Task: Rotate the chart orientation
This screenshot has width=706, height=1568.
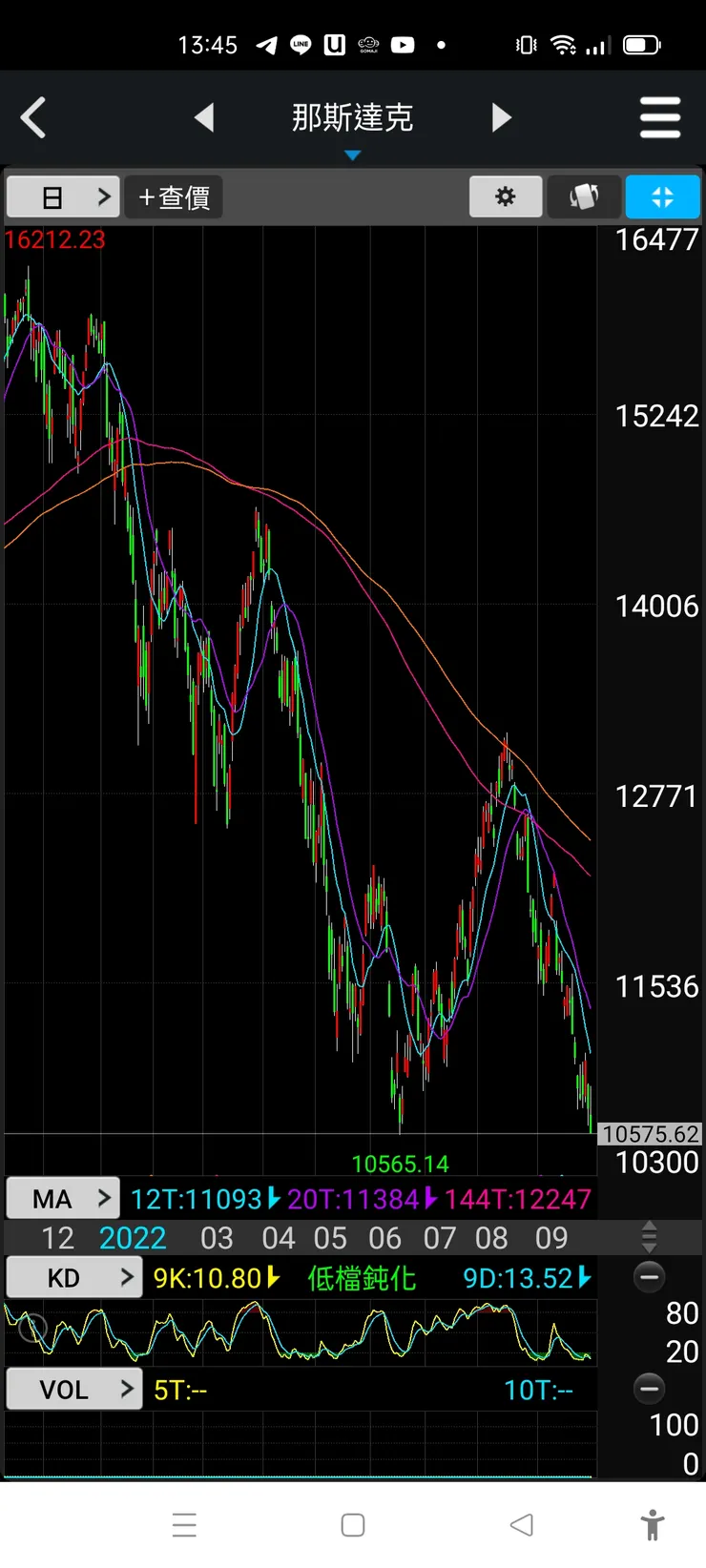Action: [x=584, y=197]
